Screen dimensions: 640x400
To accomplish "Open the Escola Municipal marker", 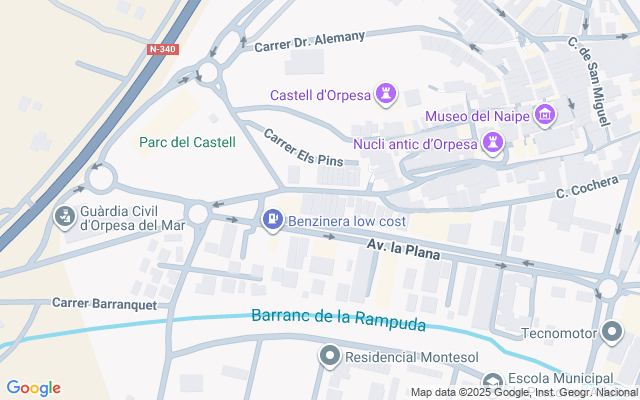I will tap(492, 382).
